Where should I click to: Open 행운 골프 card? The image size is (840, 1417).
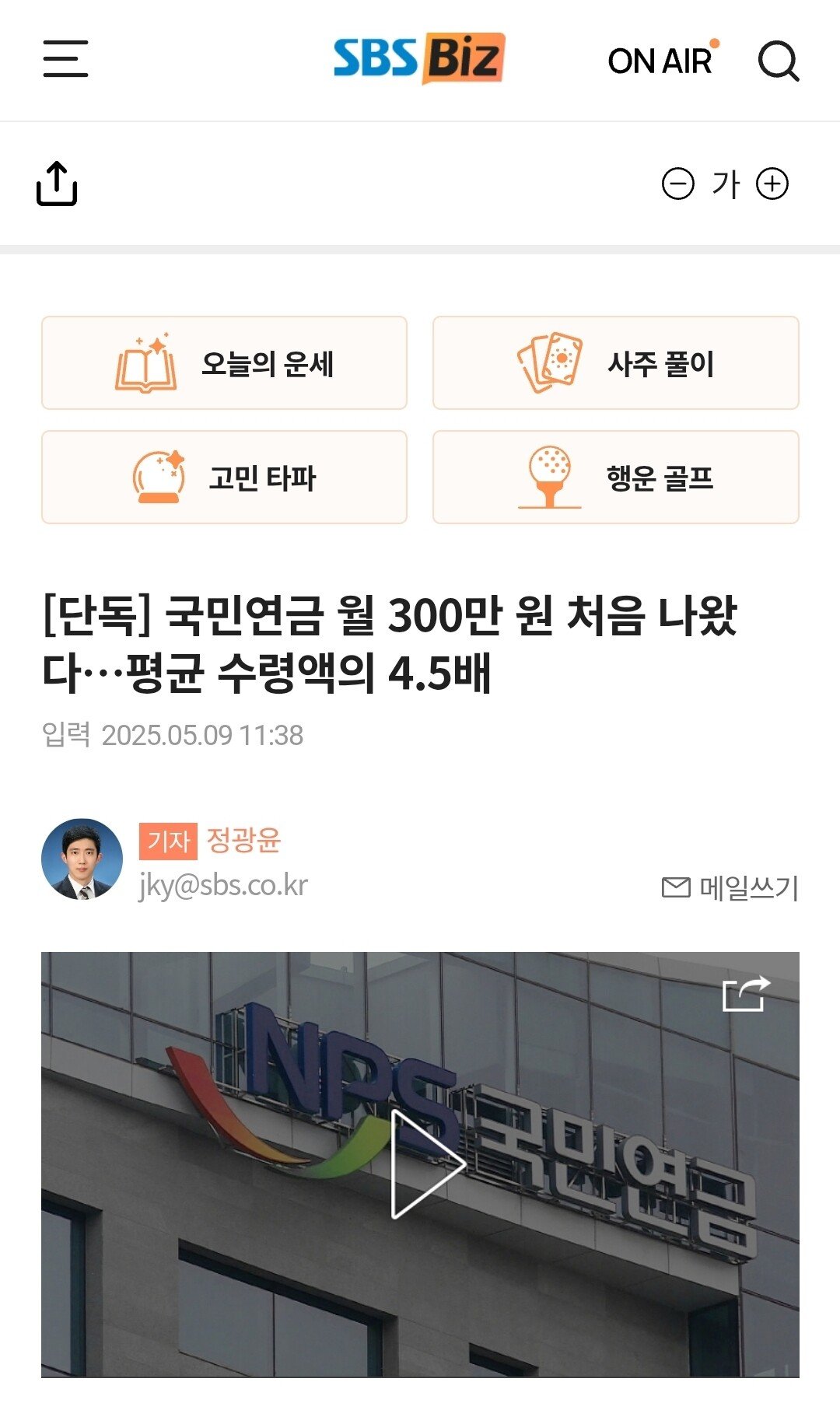pyautogui.click(x=615, y=478)
